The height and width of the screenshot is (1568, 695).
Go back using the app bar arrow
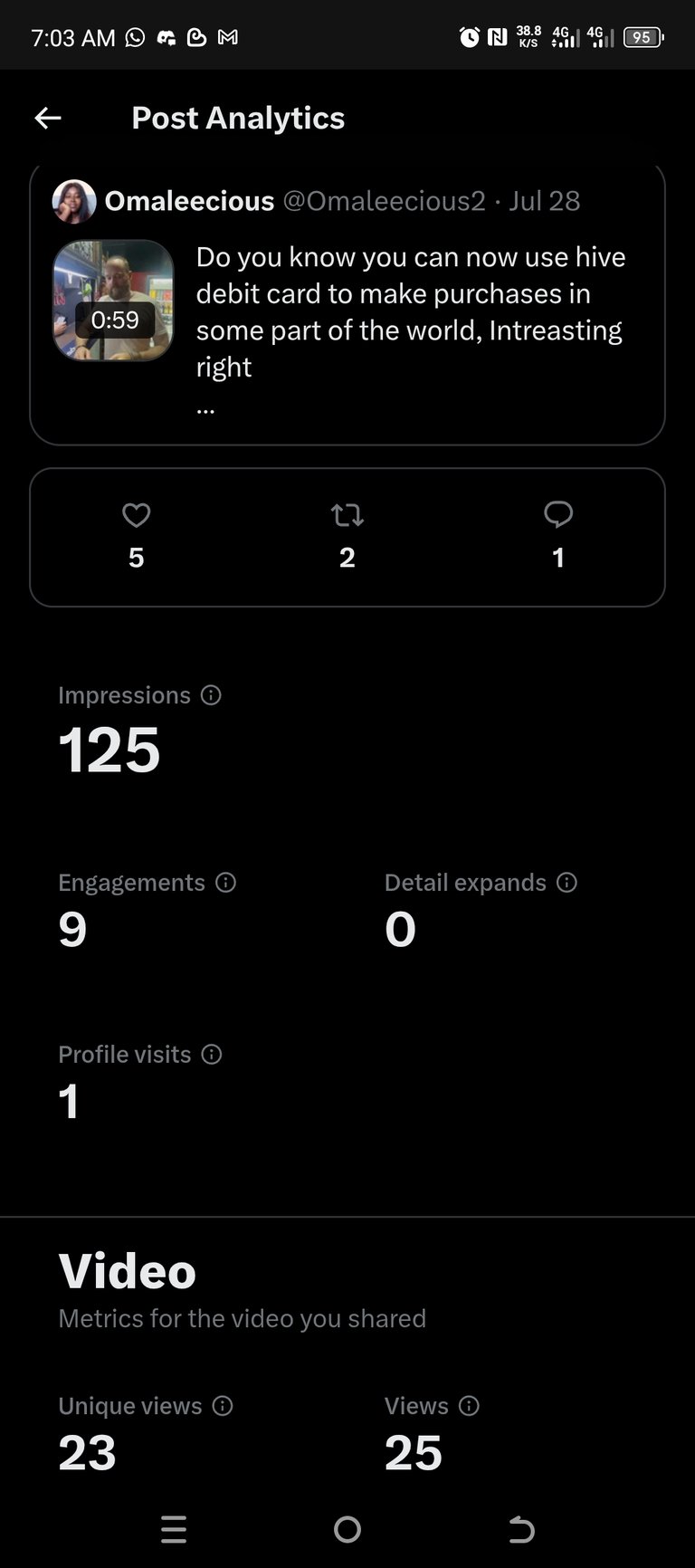pyautogui.click(x=48, y=118)
